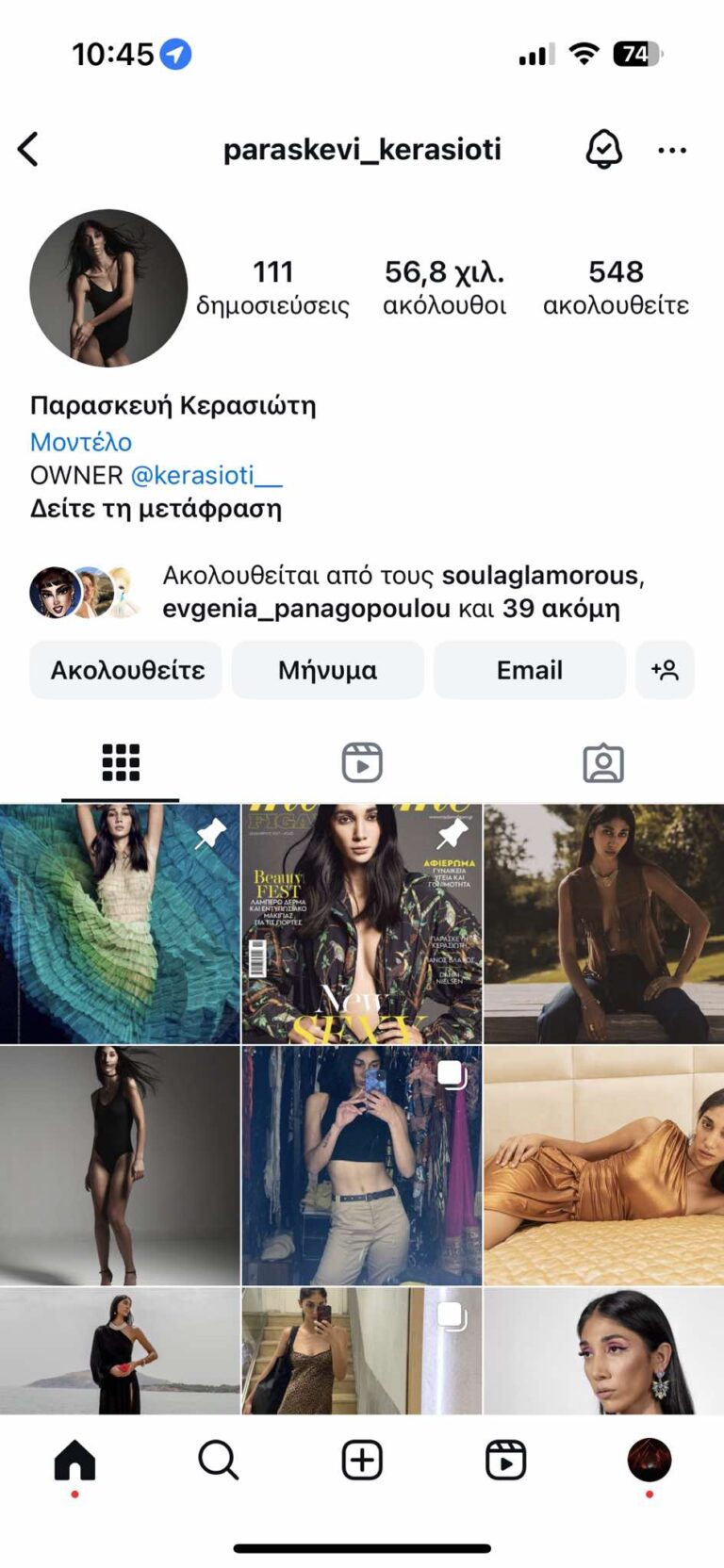Go back using the top-left arrow
This screenshot has height=1568, width=724.
pyautogui.click(x=29, y=149)
